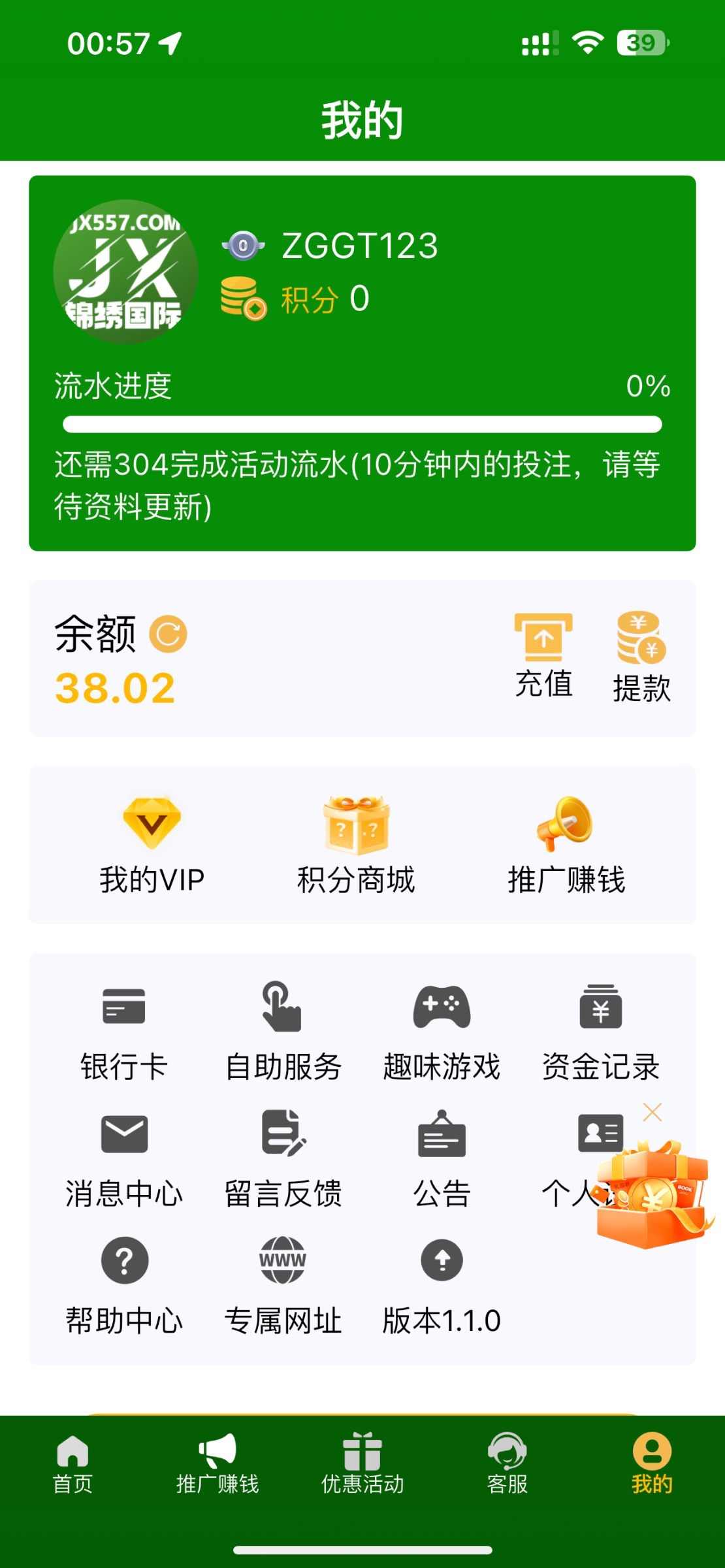
Task: Switch to 首页 home tab
Action: click(72, 1463)
